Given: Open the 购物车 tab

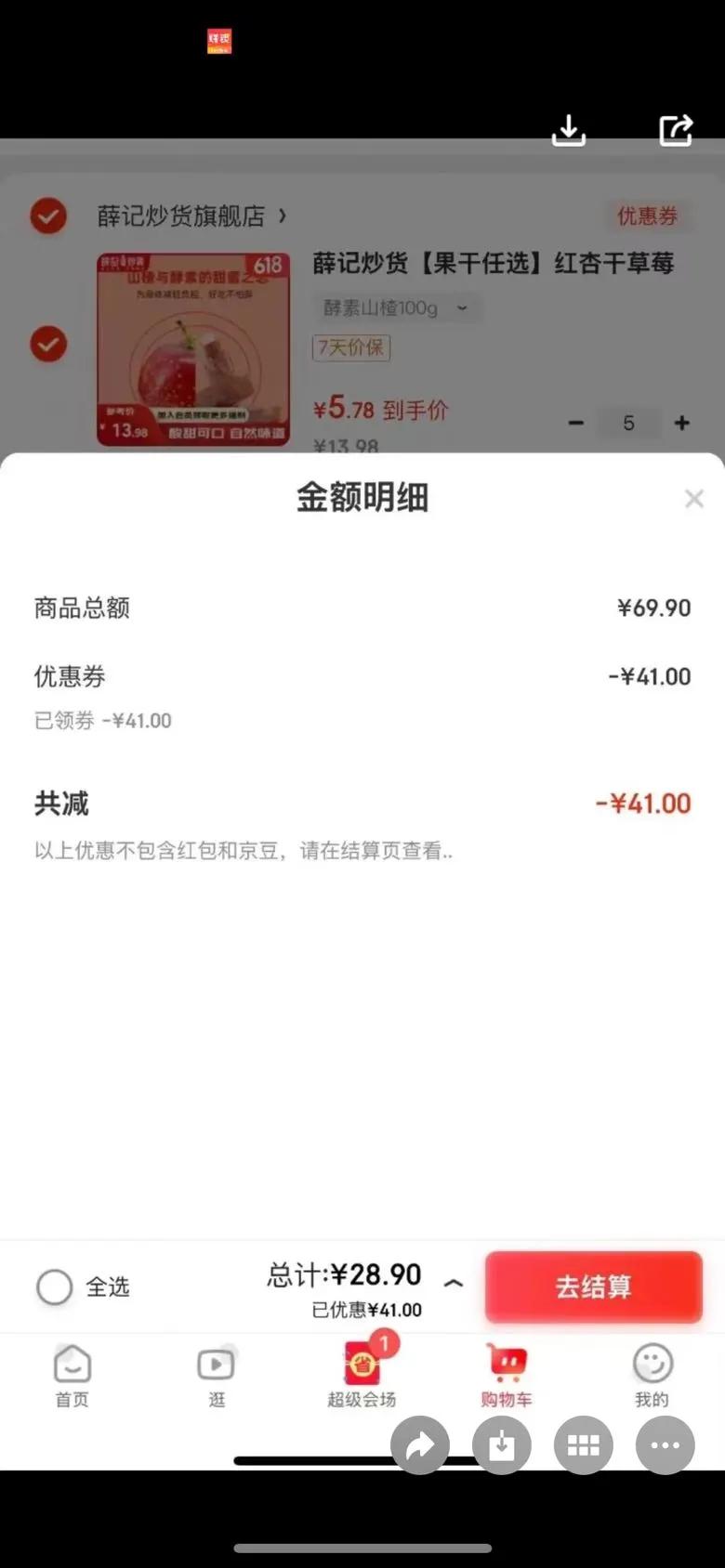Looking at the screenshot, I should (507, 1376).
